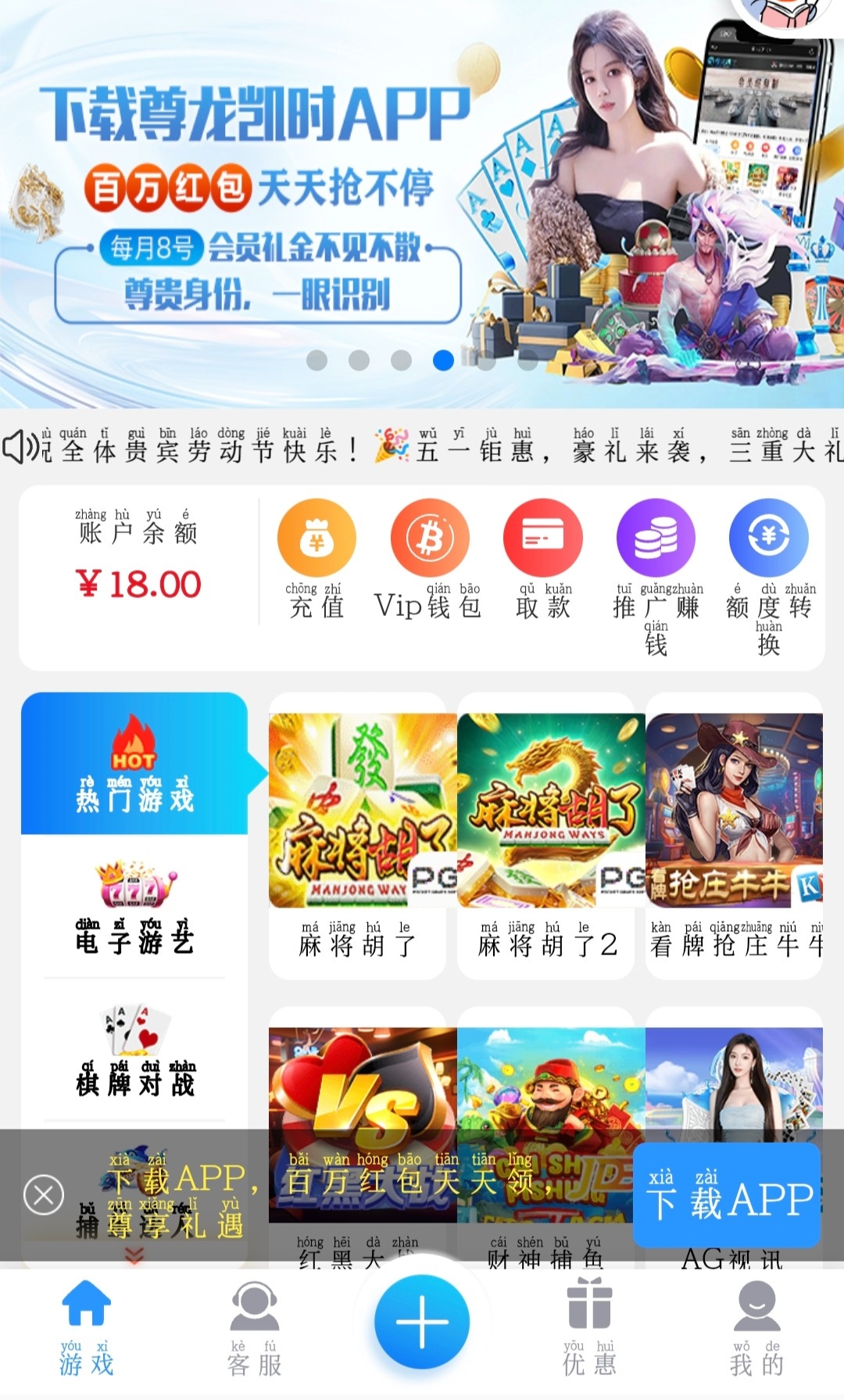The image size is (844, 1400).
Task: Click the 推广赚钱 promotion coins icon
Action: pyautogui.click(x=656, y=538)
